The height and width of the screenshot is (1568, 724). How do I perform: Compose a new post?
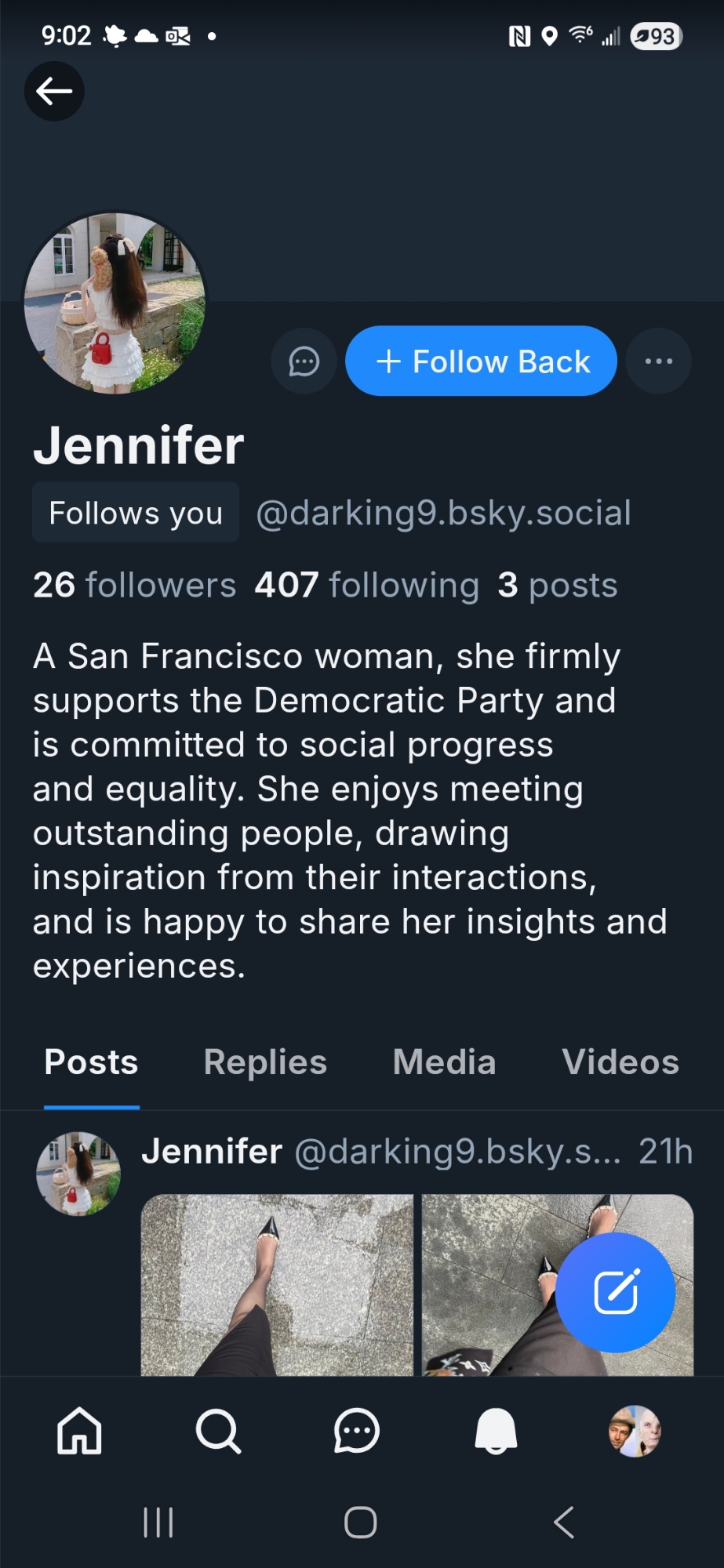click(615, 1292)
